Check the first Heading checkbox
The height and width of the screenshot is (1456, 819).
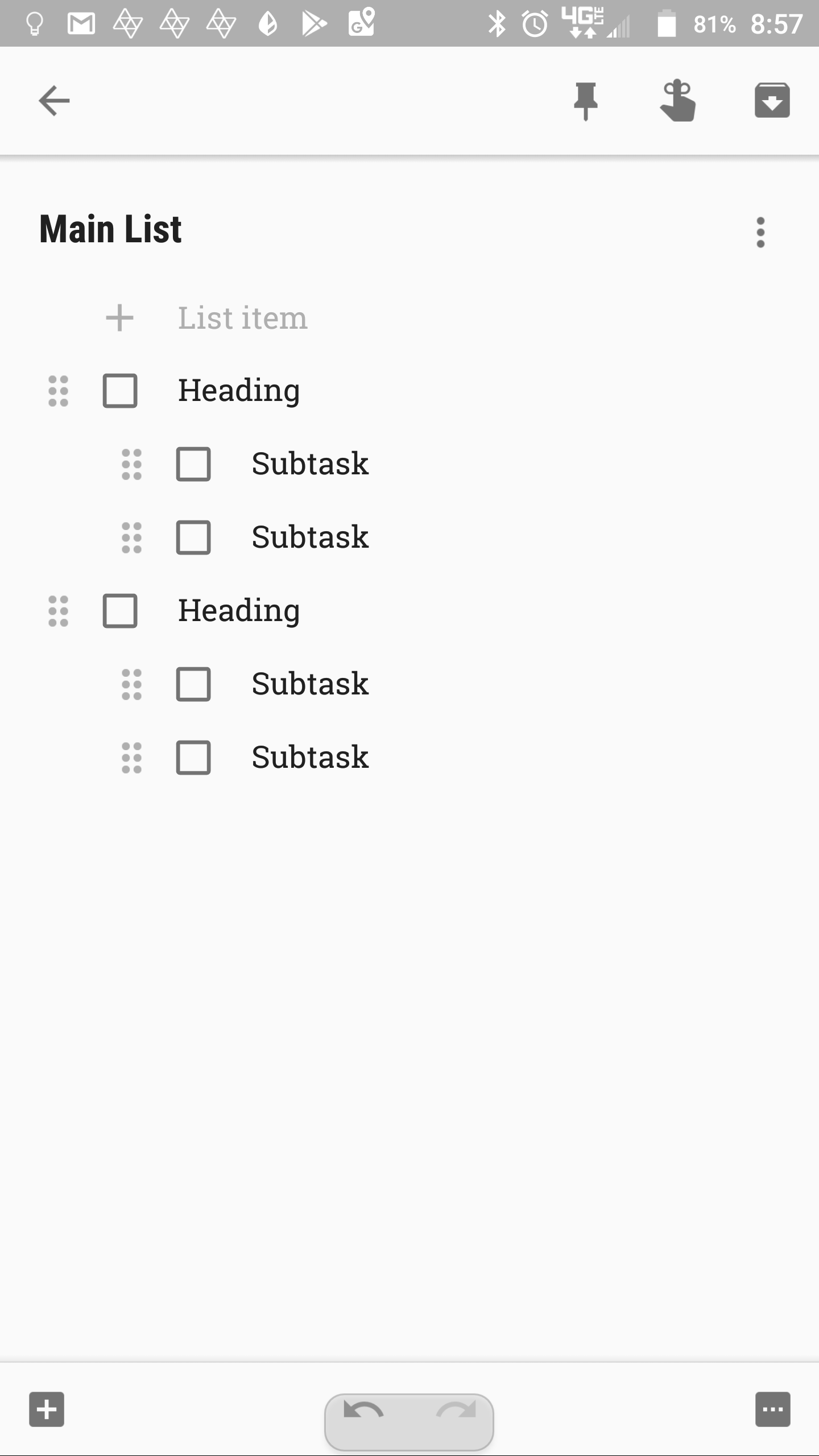coord(119,391)
